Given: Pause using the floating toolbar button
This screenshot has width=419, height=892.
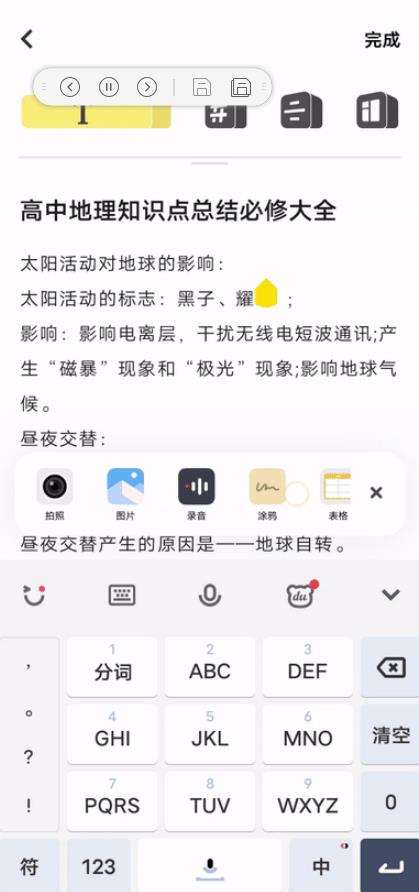Looking at the screenshot, I should click(x=109, y=87).
